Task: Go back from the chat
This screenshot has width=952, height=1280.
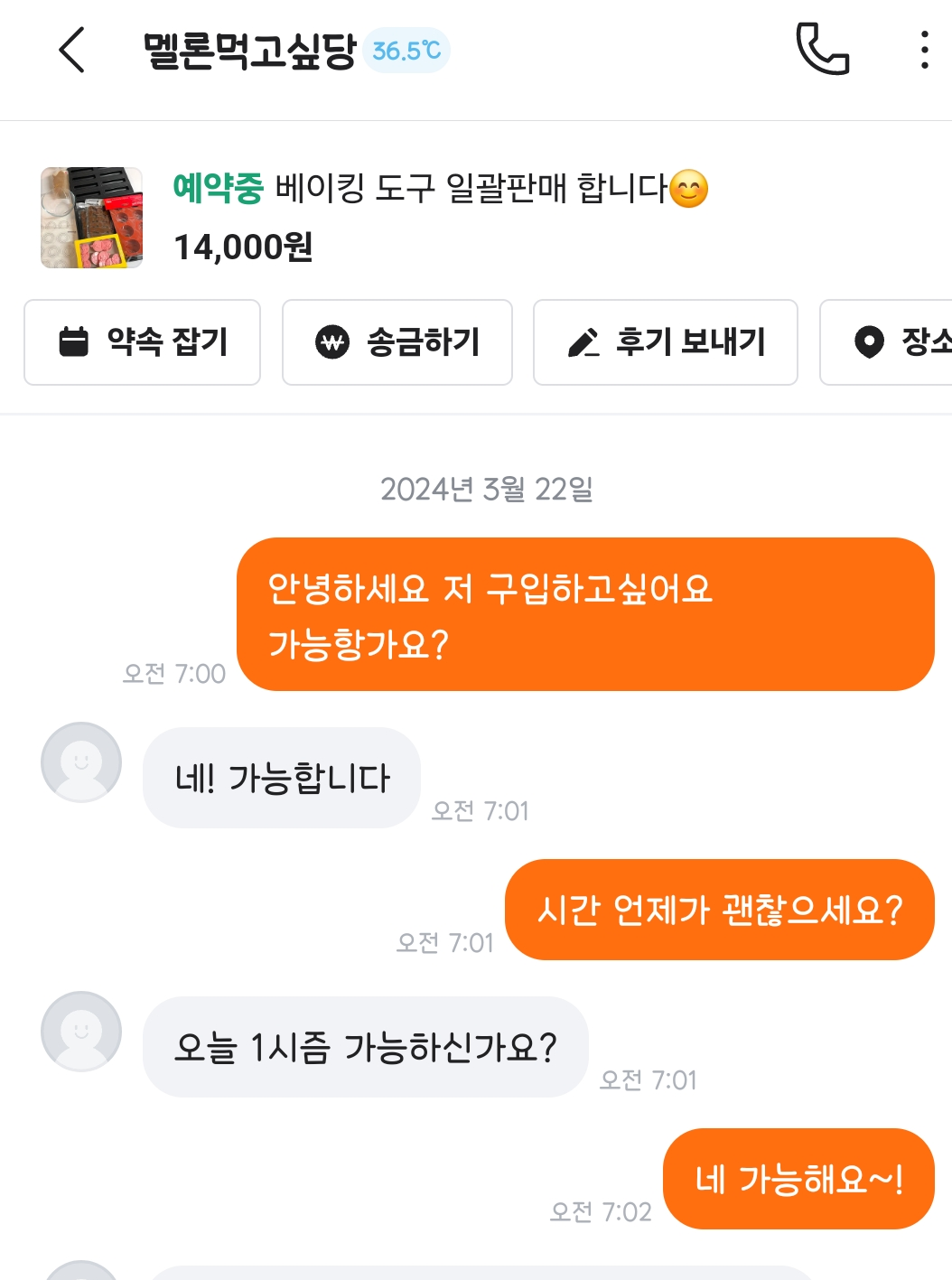Action: (72, 51)
